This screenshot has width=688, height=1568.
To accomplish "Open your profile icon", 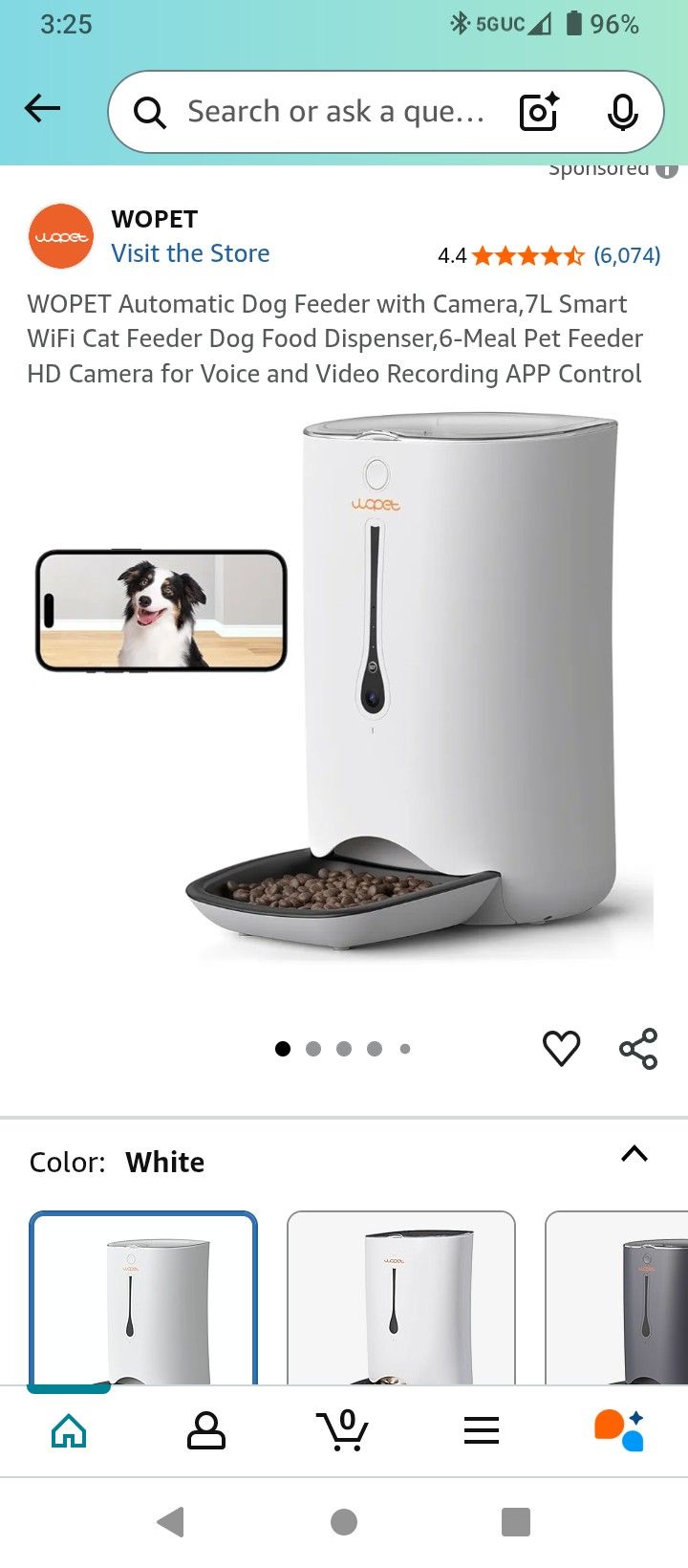I will point(206,1429).
